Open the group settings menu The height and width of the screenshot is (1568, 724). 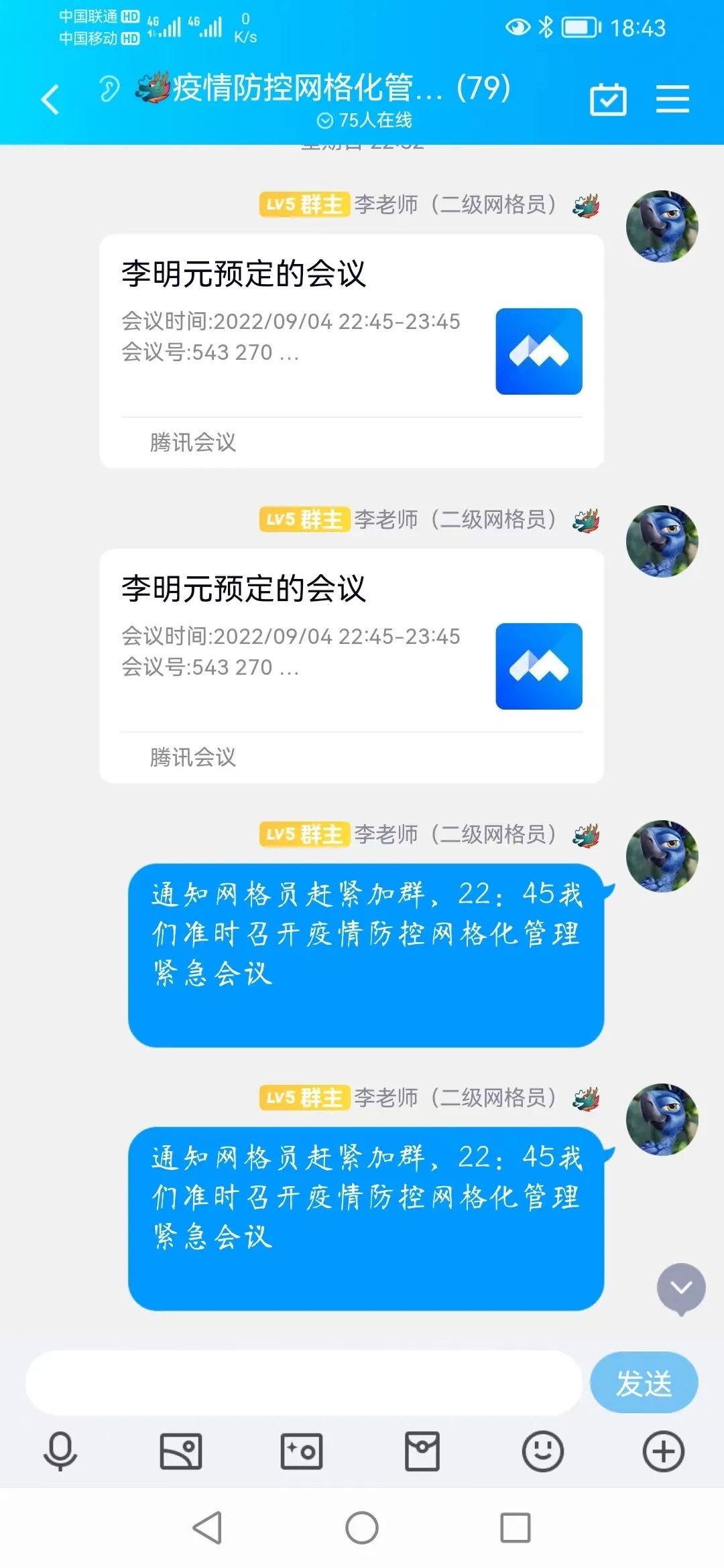point(672,100)
